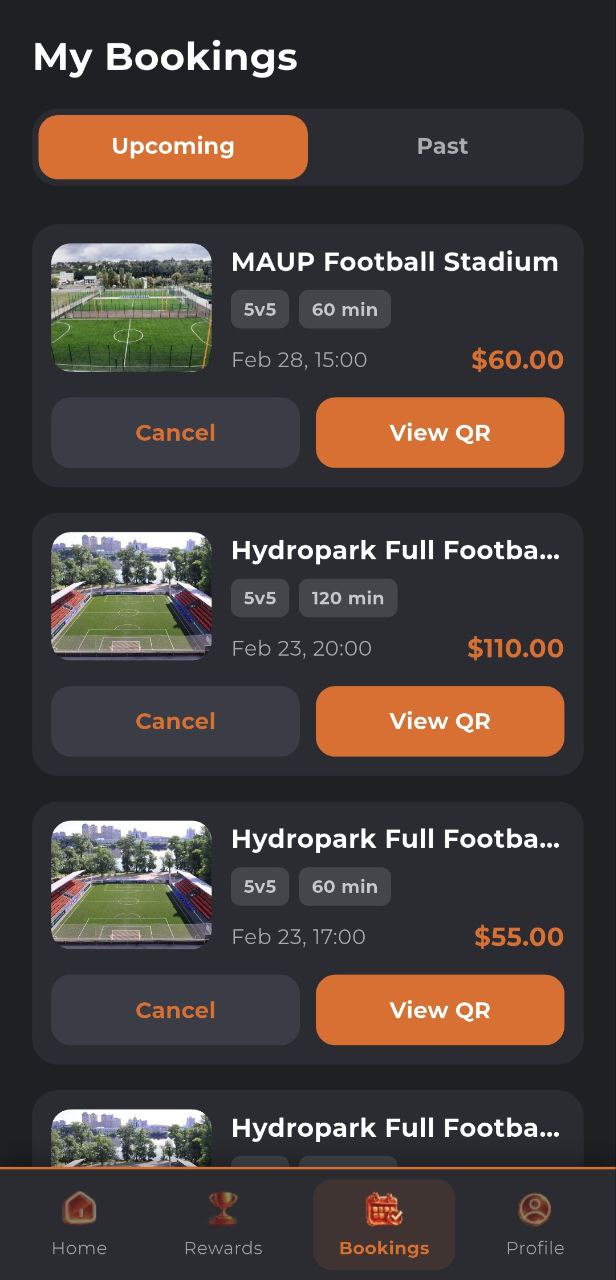View QR for MAUP Football Stadium booking
The width and height of the screenshot is (616, 1280).
440,432
